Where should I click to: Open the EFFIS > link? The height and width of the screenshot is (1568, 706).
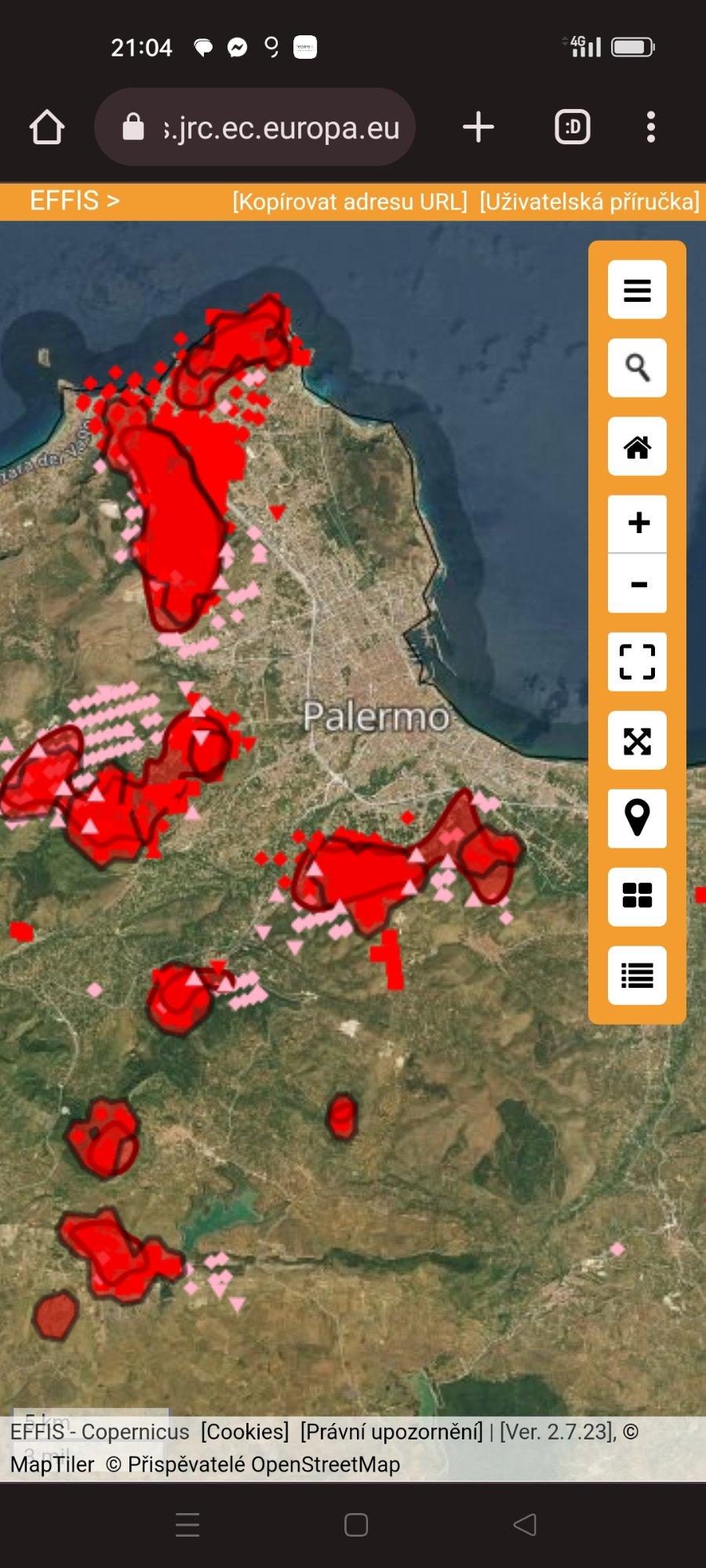(75, 201)
